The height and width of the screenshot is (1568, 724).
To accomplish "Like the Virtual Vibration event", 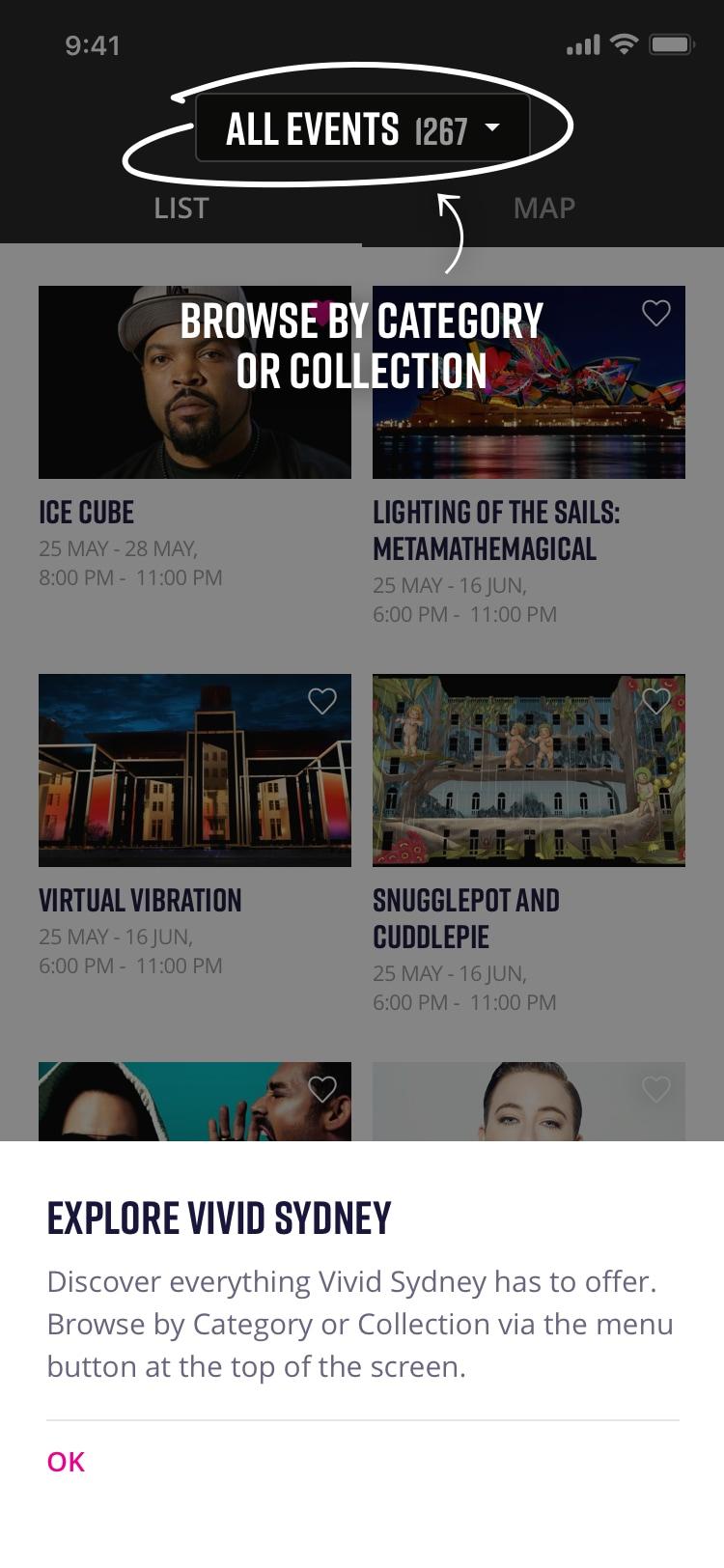I will click(322, 701).
